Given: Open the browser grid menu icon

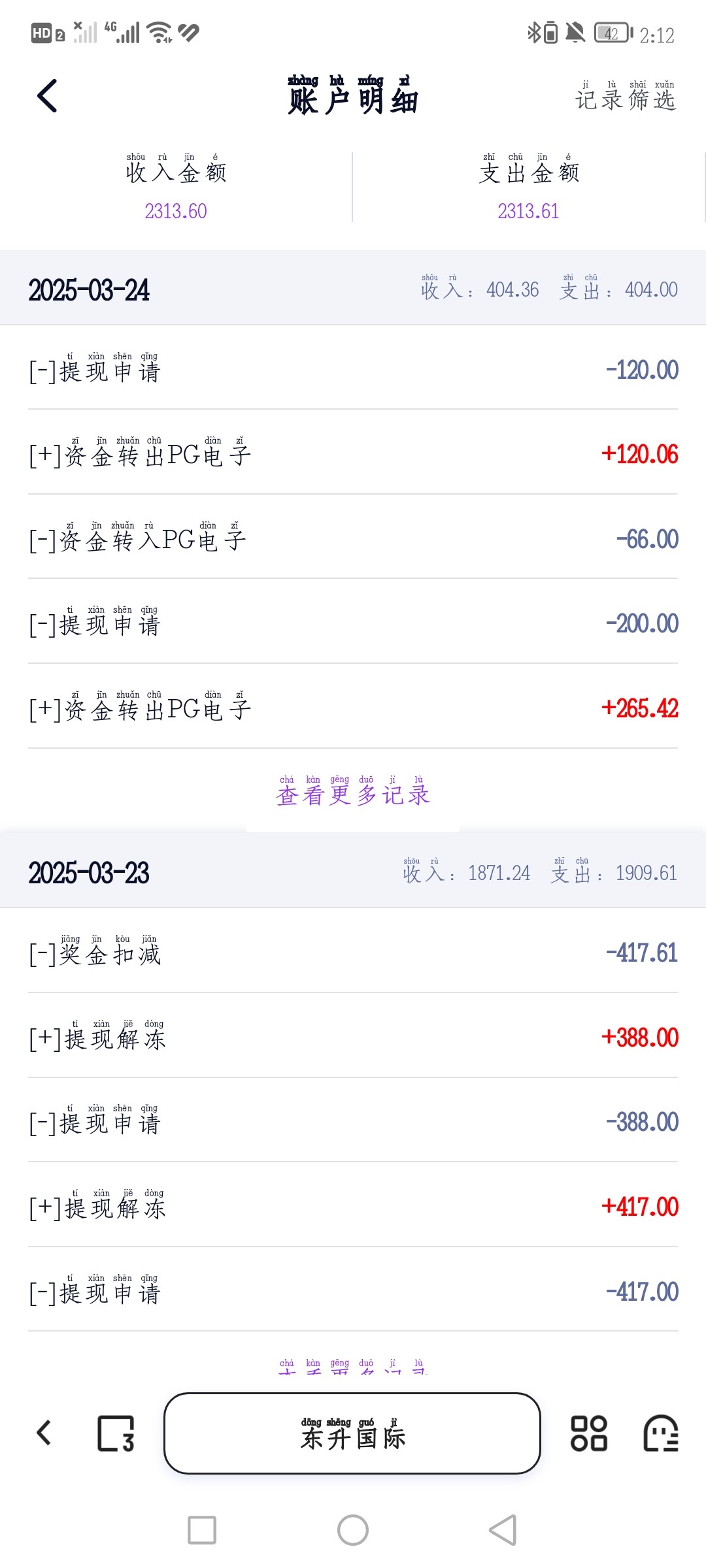Looking at the screenshot, I should click(589, 1433).
